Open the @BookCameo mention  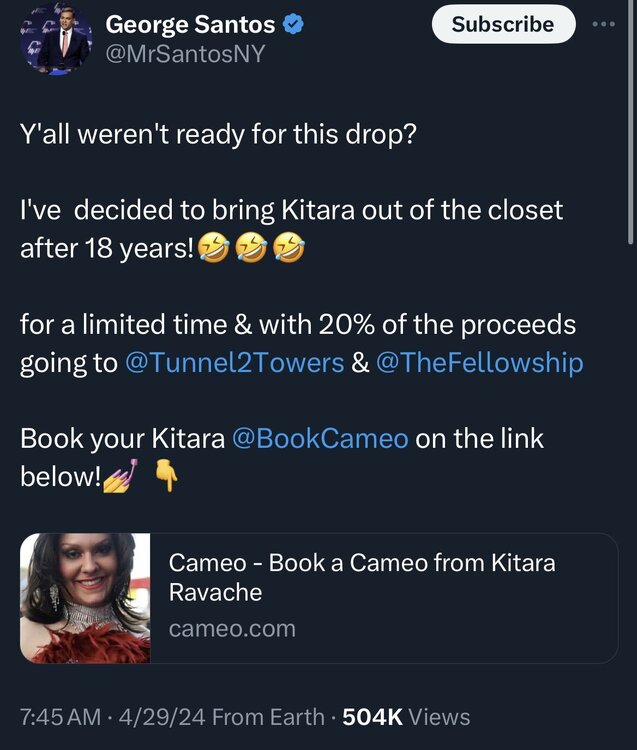click(319, 438)
